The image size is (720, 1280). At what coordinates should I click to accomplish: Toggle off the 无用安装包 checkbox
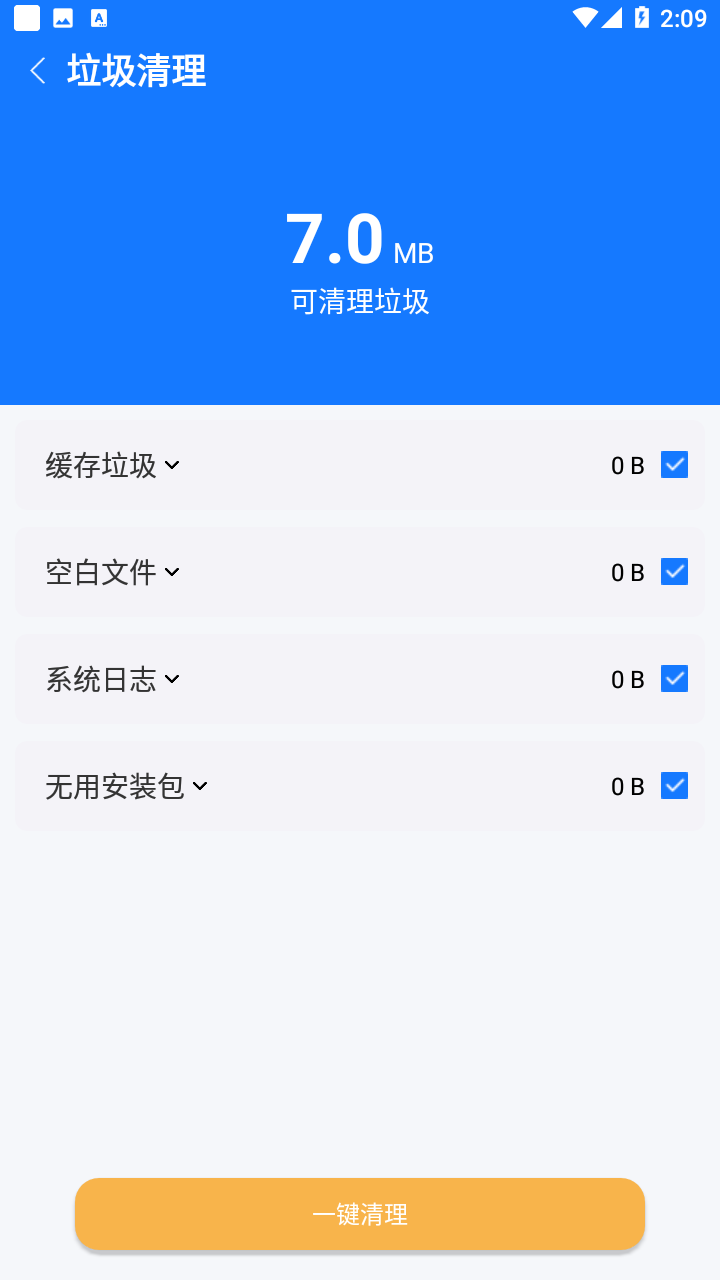675,786
